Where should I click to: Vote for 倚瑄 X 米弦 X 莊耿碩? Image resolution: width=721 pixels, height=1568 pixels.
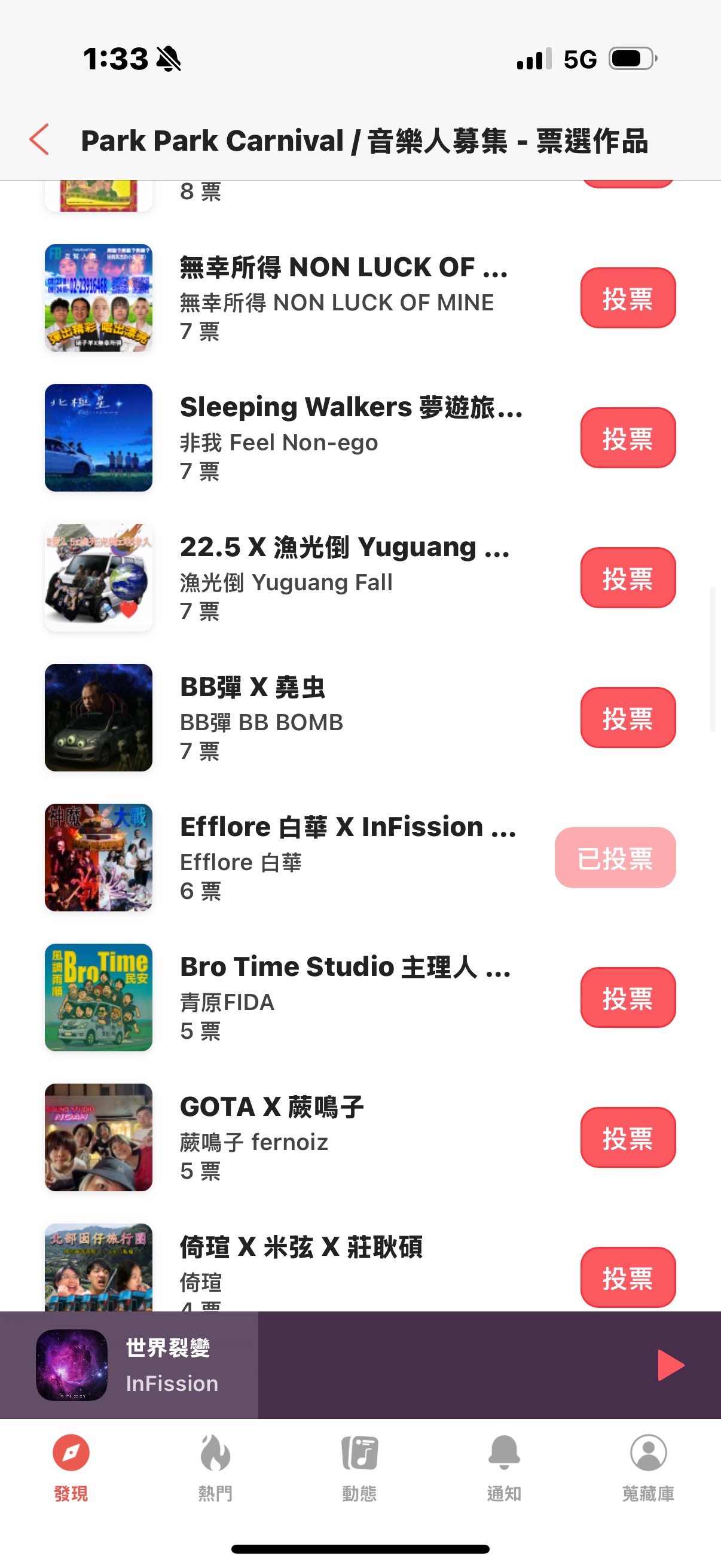[x=627, y=1277]
